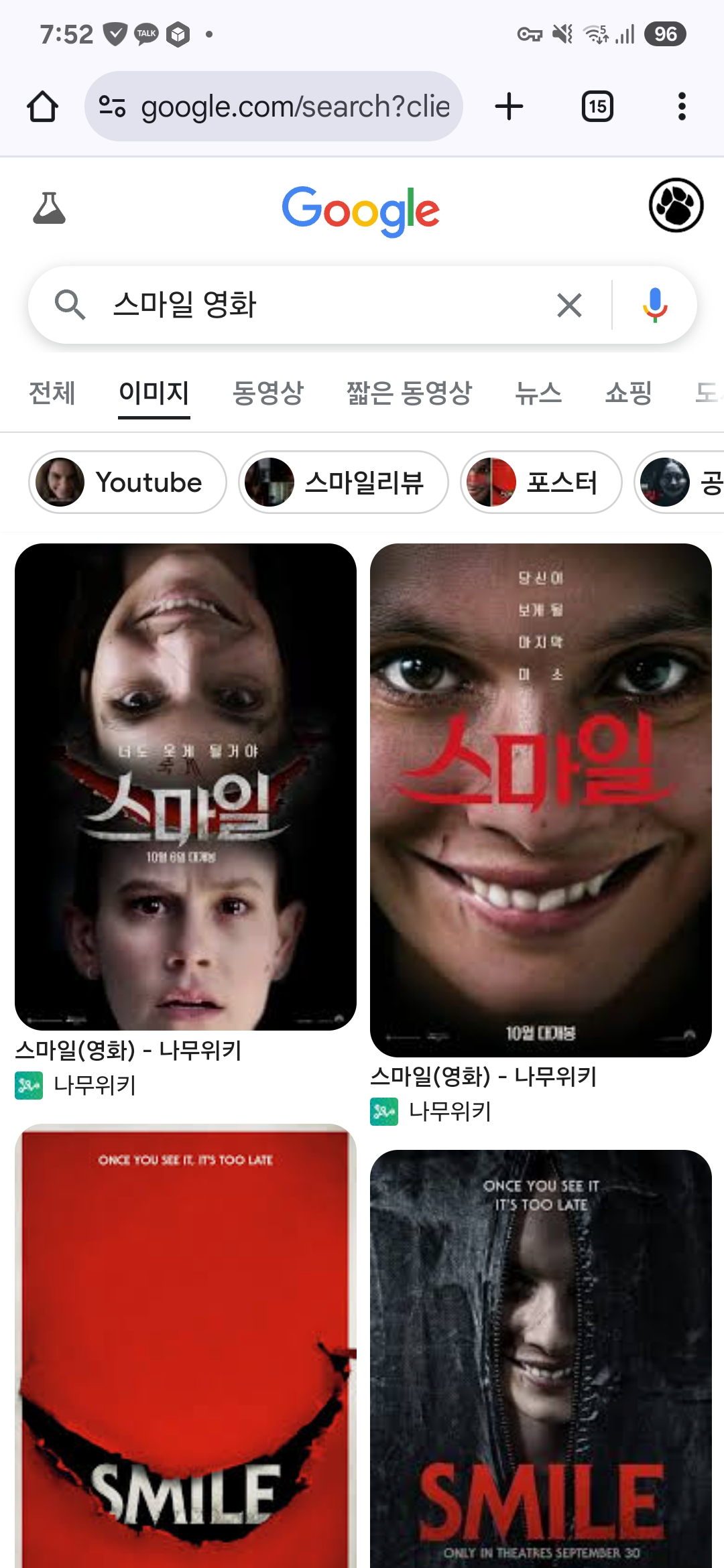The width and height of the screenshot is (724, 1568).
Task: Go to the browser home page
Action: (x=42, y=107)
